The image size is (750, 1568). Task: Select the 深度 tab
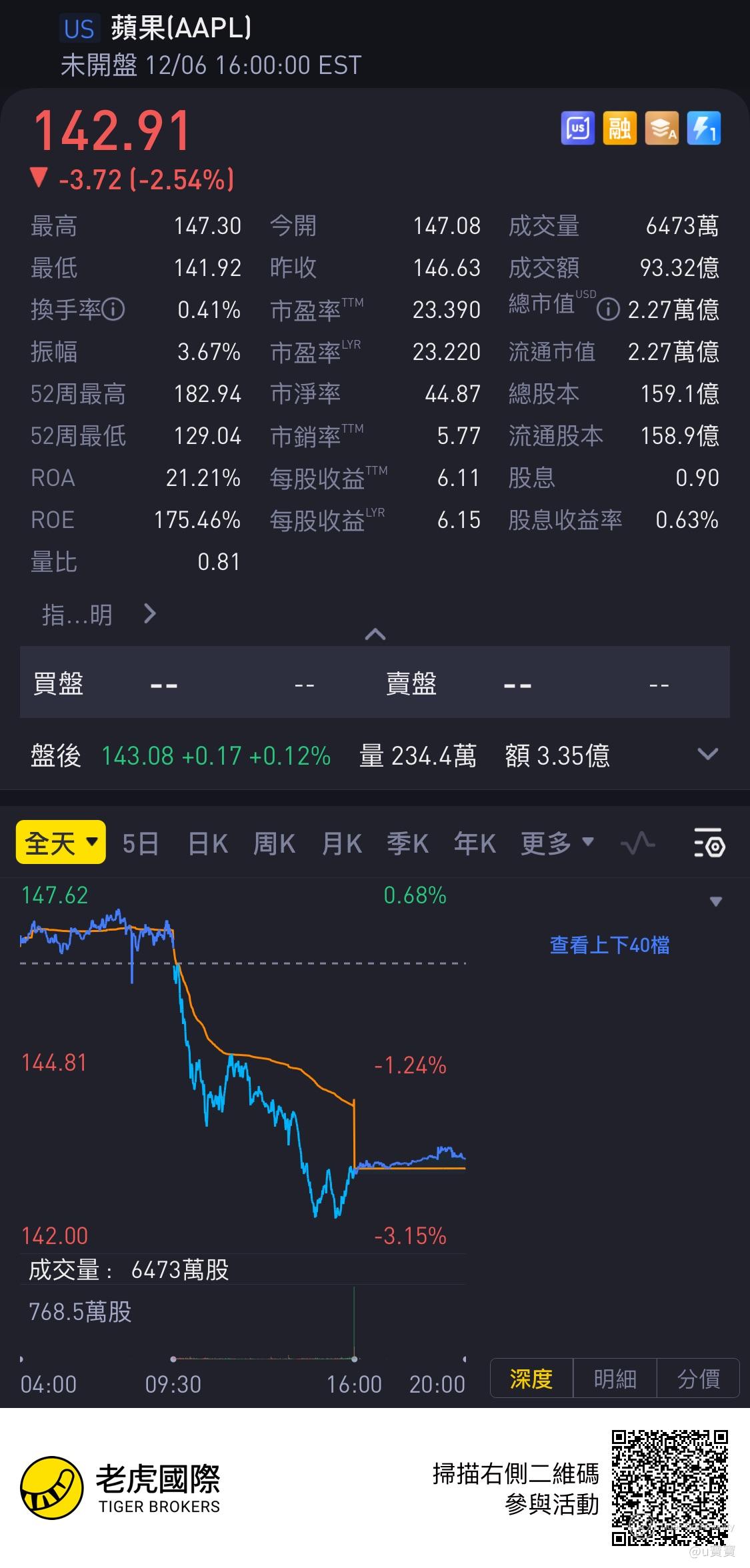click(x=531, y=1378)
